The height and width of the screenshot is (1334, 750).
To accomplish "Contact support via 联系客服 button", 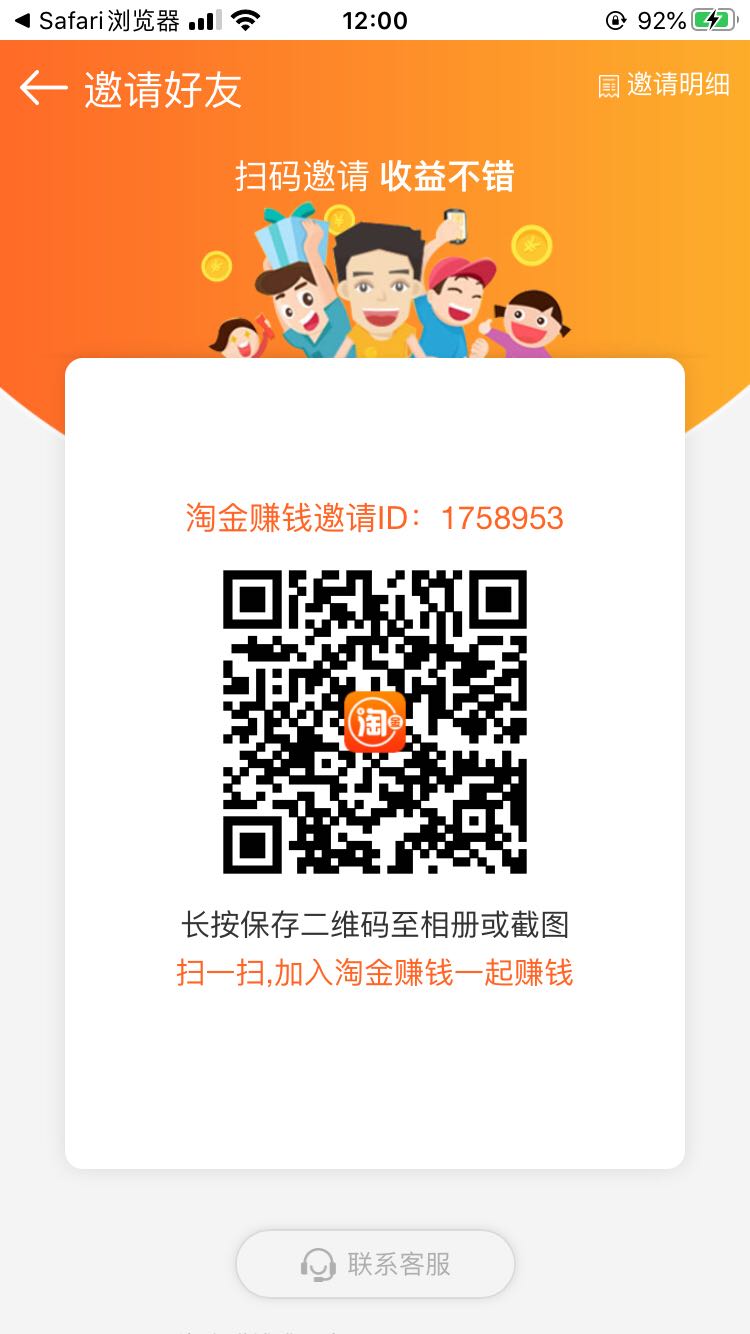I will 375,1264.
